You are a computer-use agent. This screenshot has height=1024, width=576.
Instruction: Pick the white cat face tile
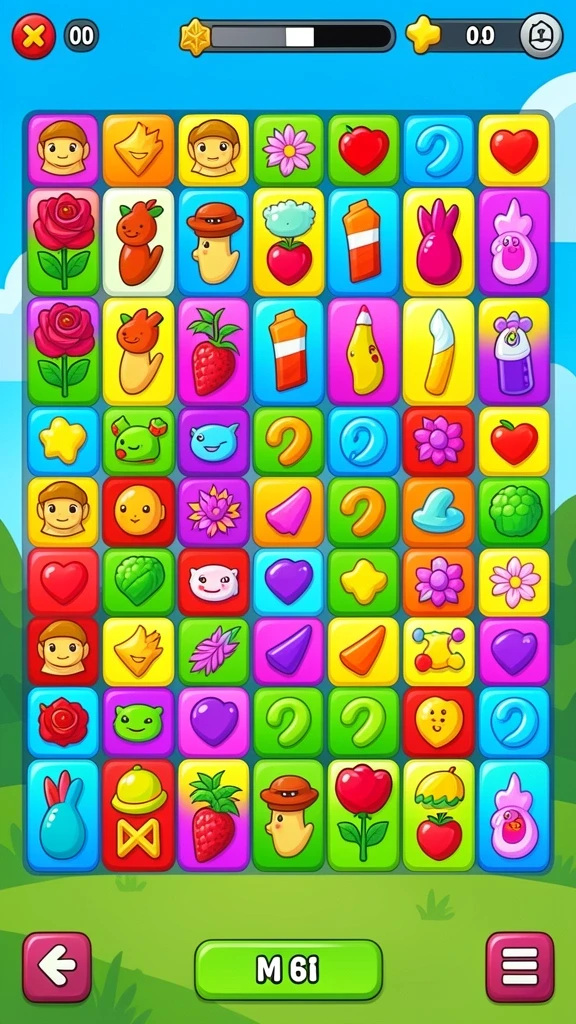214,583
